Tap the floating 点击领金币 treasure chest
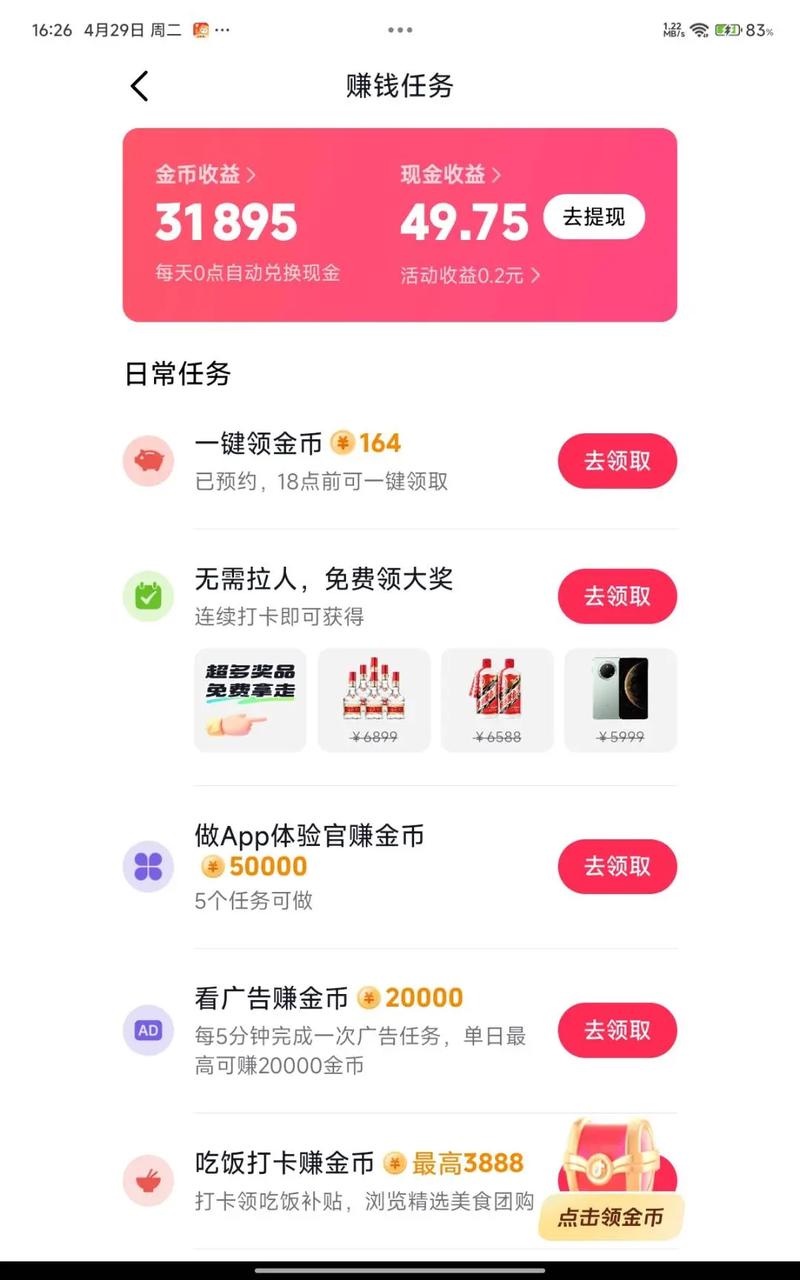This screenshot has height=1280, width=800. (610, 1180)
